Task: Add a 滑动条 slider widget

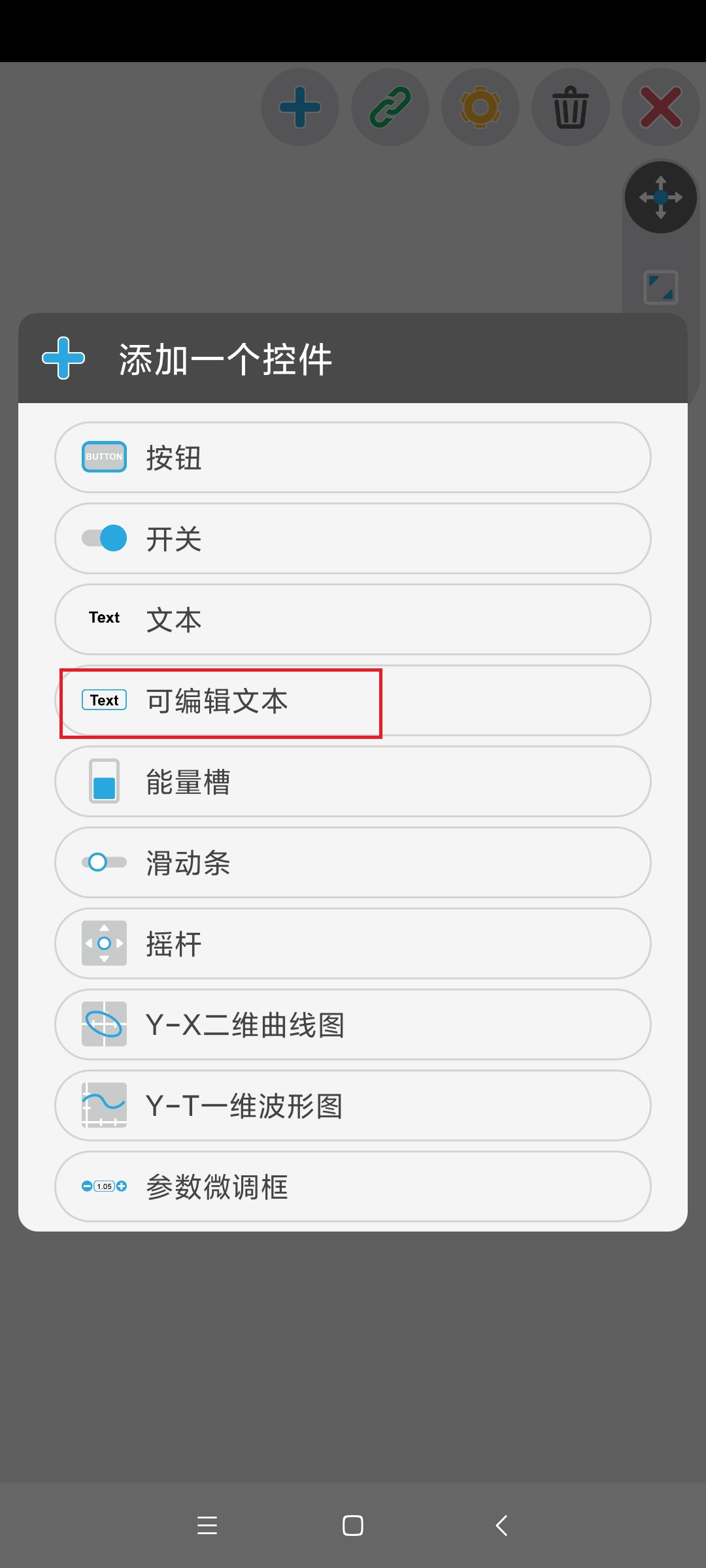Action: 353,862
